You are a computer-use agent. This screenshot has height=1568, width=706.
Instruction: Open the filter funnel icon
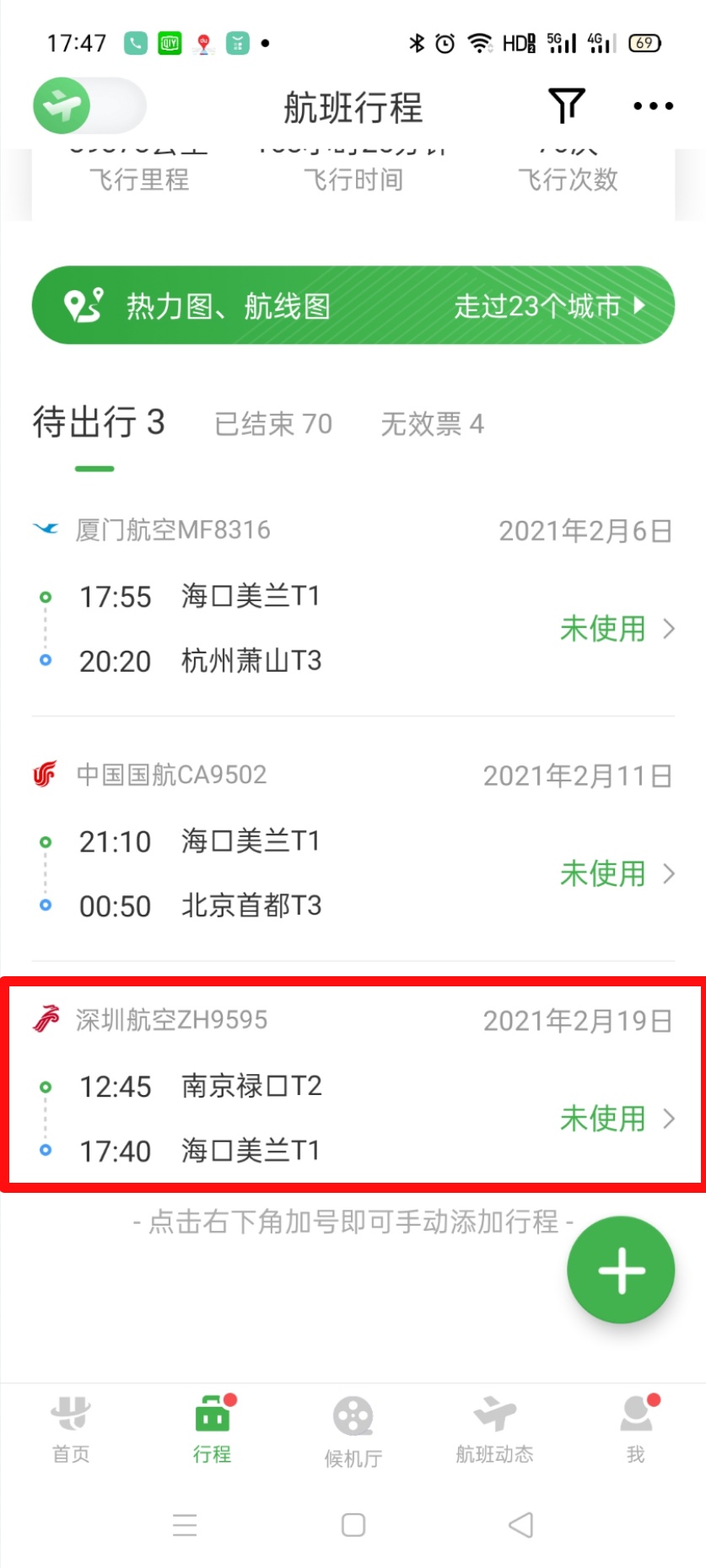[x=566, y=106]
